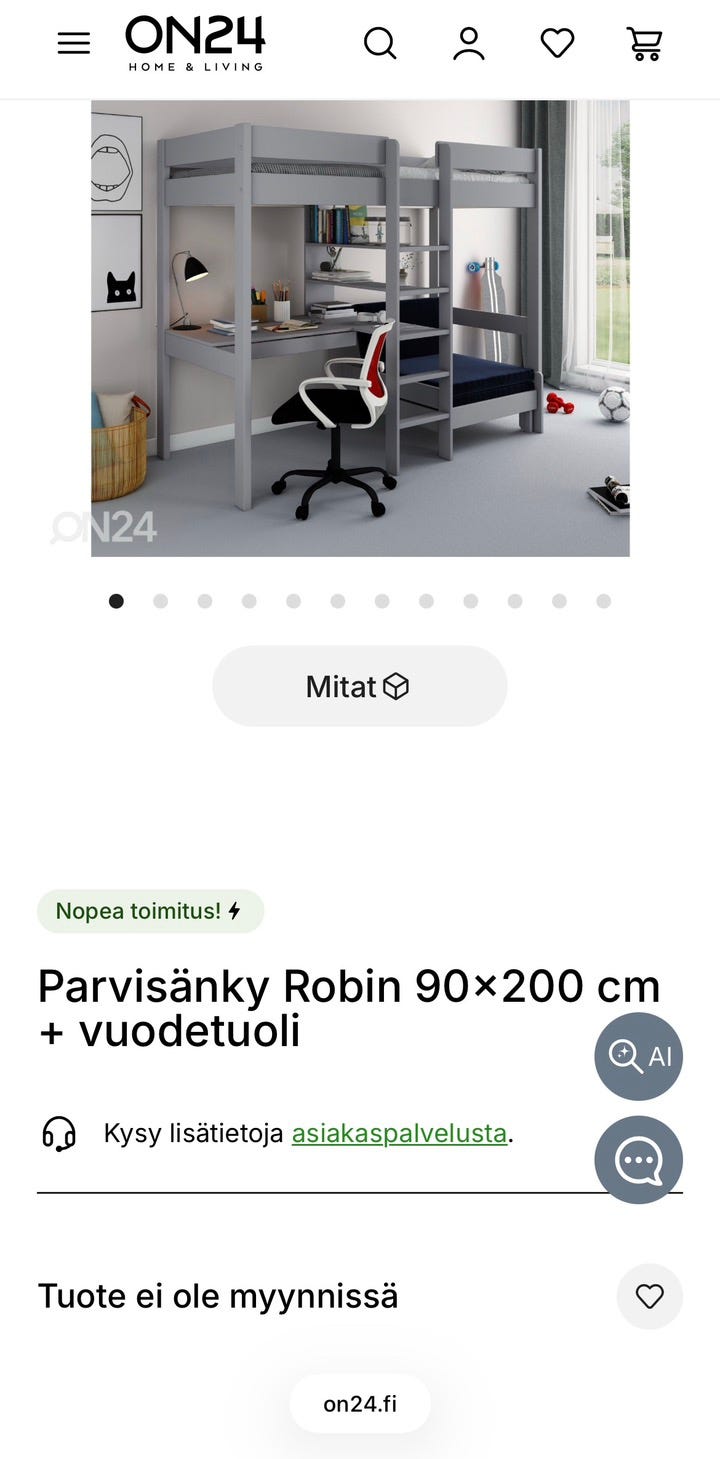
Task: Select the middle carousel position dot
Action: pyautogui.click(x=337, y=601)
